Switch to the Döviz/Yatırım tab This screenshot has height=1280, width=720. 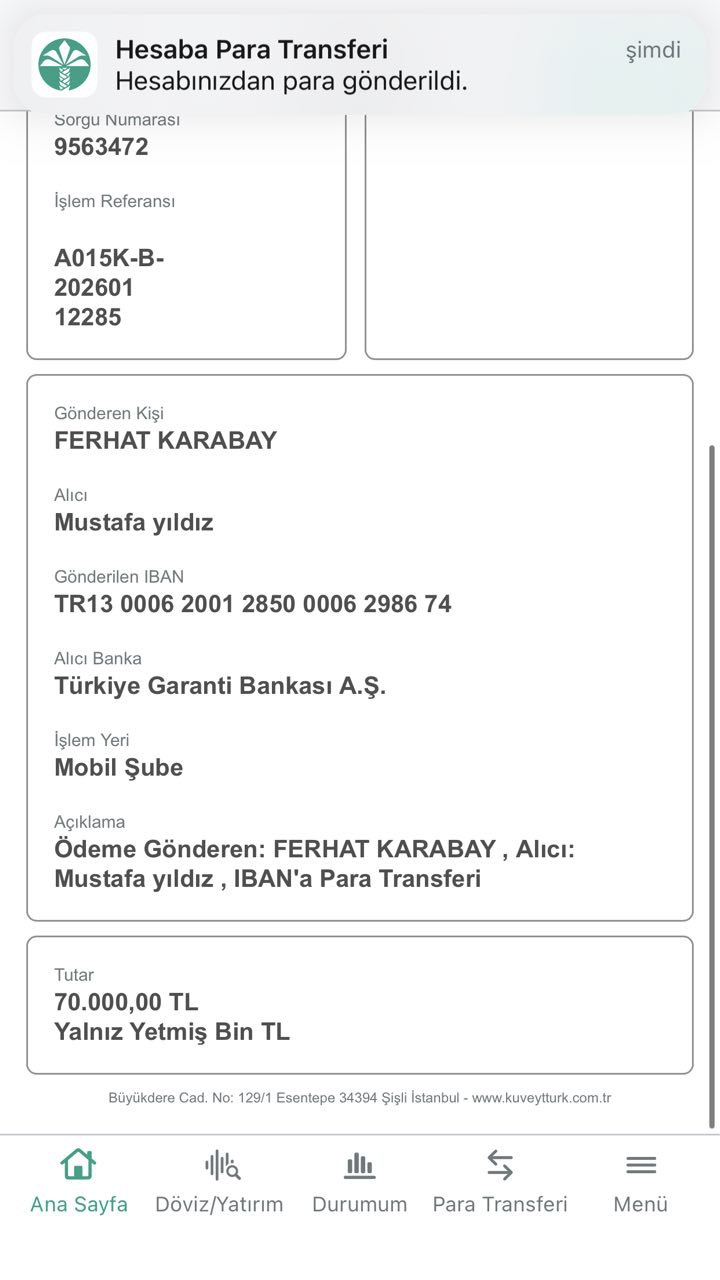click(x=219, y=1181)
